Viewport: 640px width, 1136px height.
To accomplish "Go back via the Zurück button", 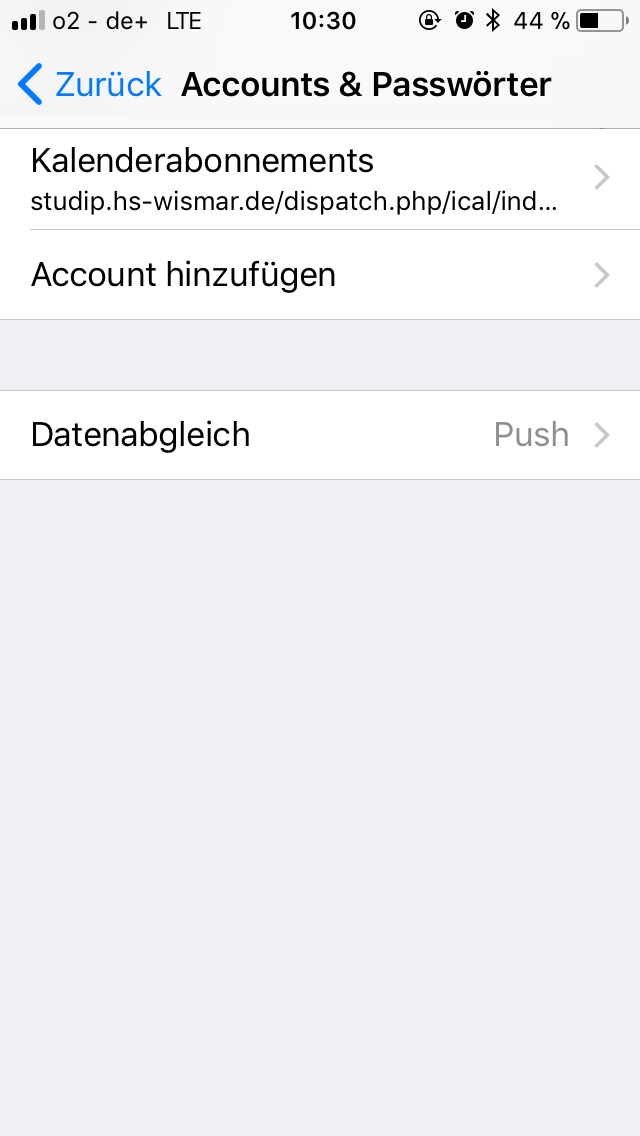I will coord(88,84).
